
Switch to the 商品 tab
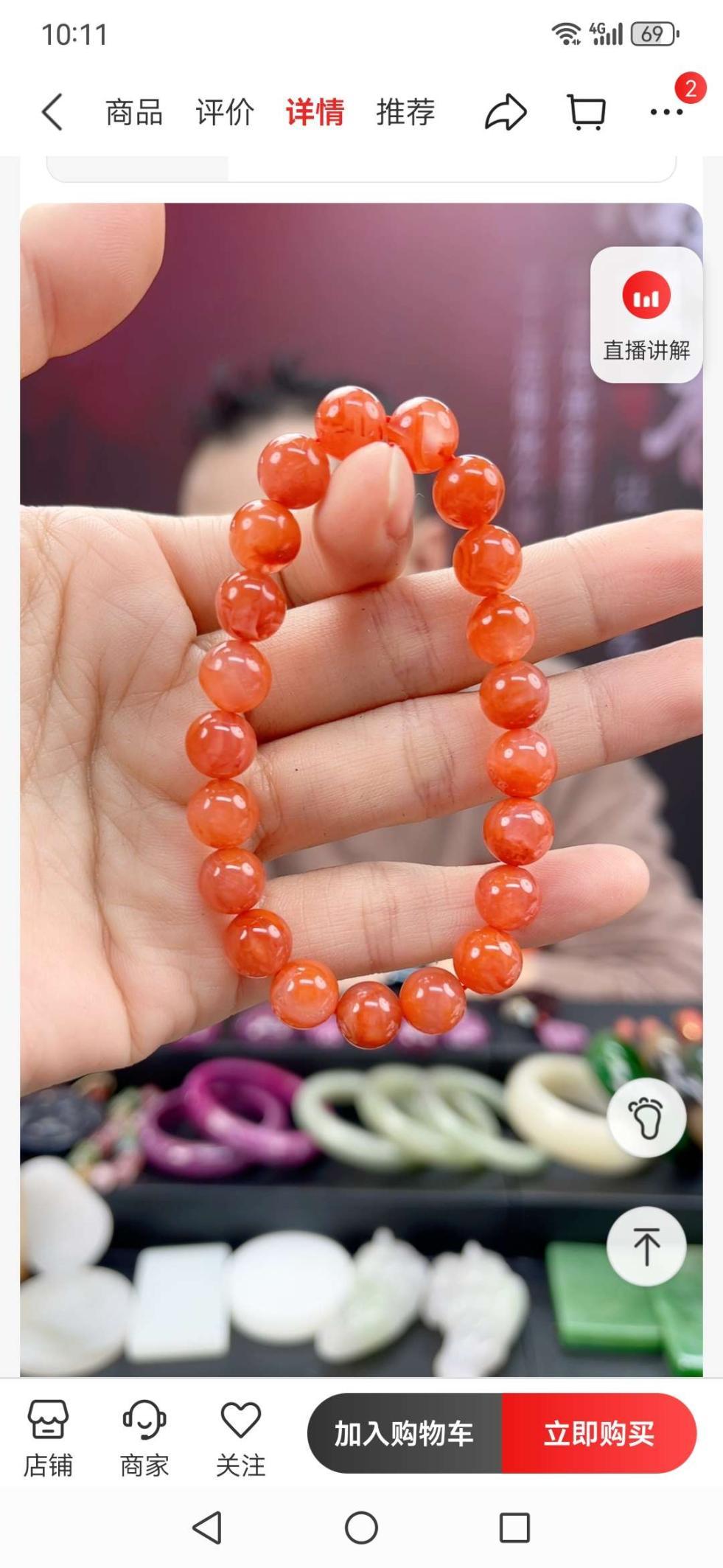pos(134,112)
